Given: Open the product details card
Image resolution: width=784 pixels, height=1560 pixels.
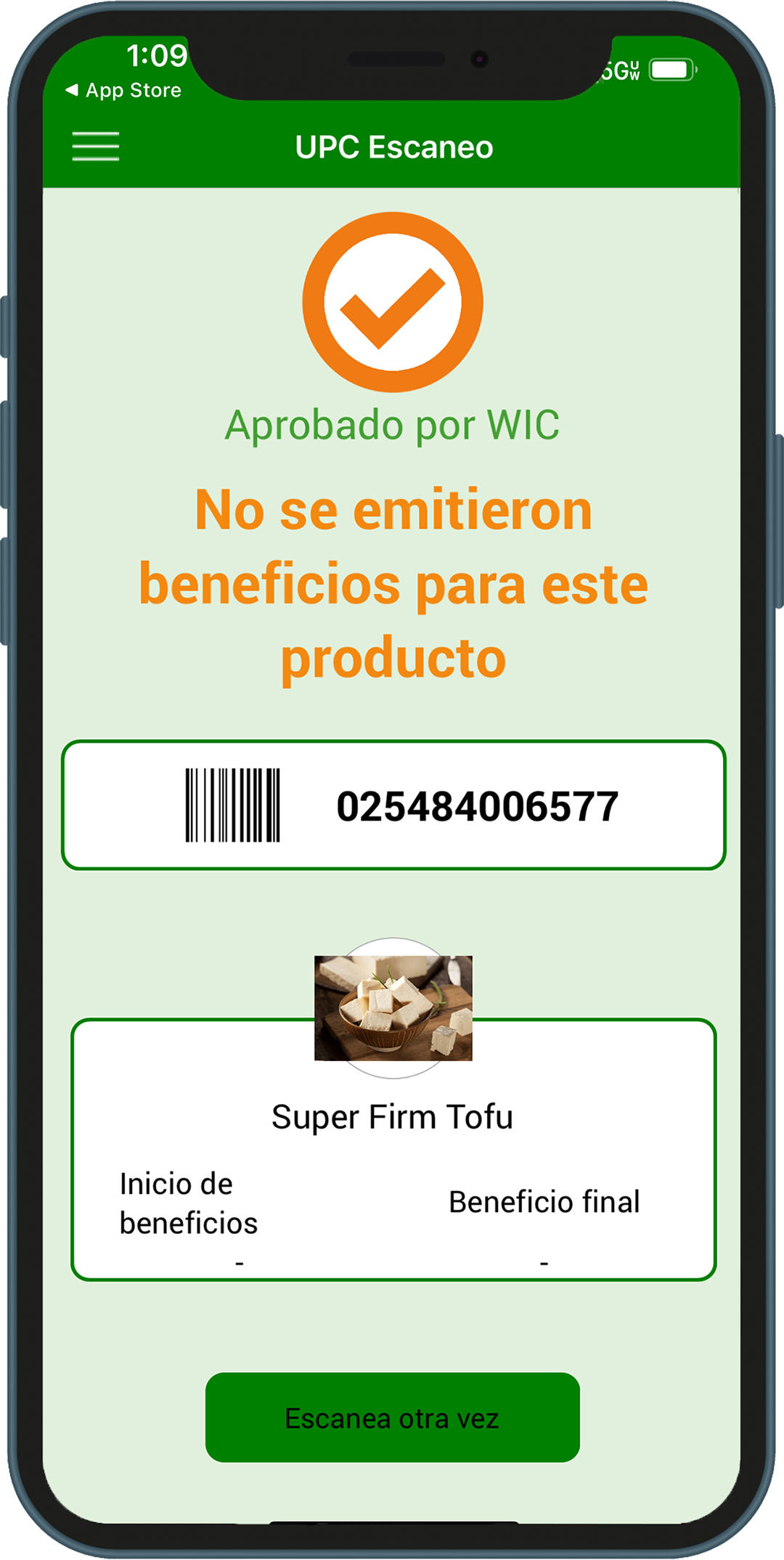Looking at the screenshot, I should [x=392, y=1162].
